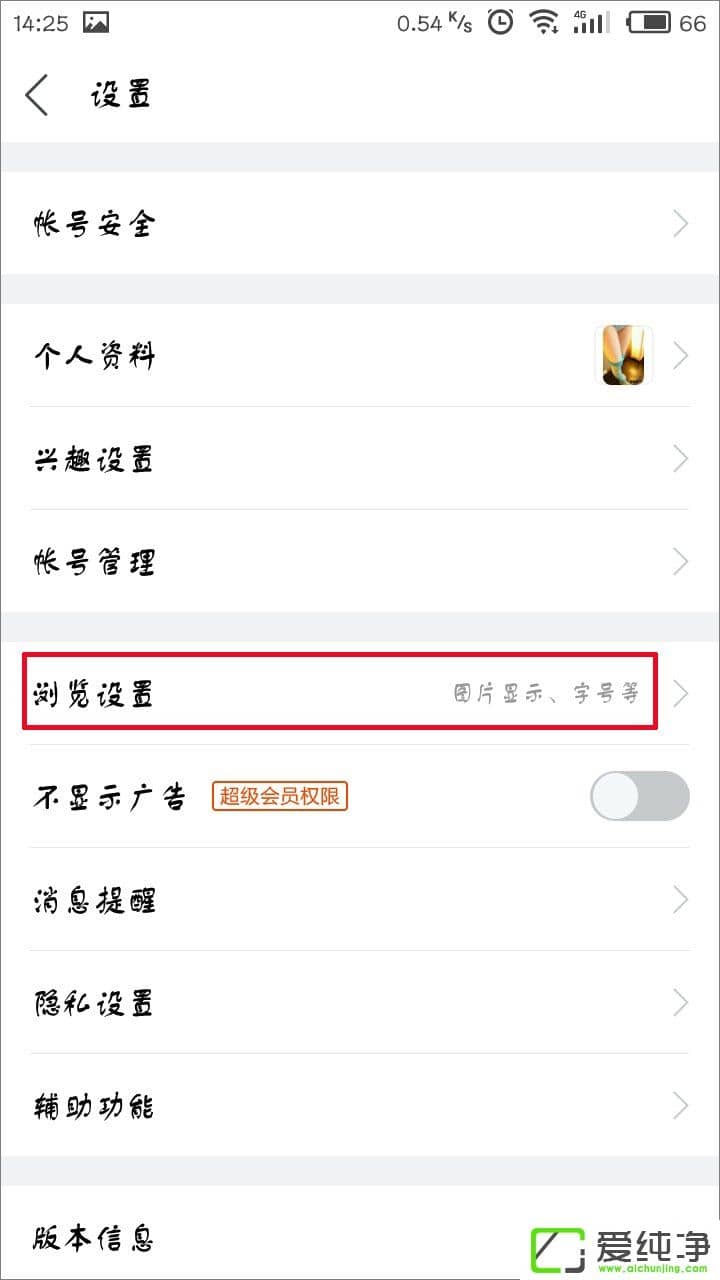Open 辅助功能 settings
Screen dimensions: 720x1280
point(92,1106)
